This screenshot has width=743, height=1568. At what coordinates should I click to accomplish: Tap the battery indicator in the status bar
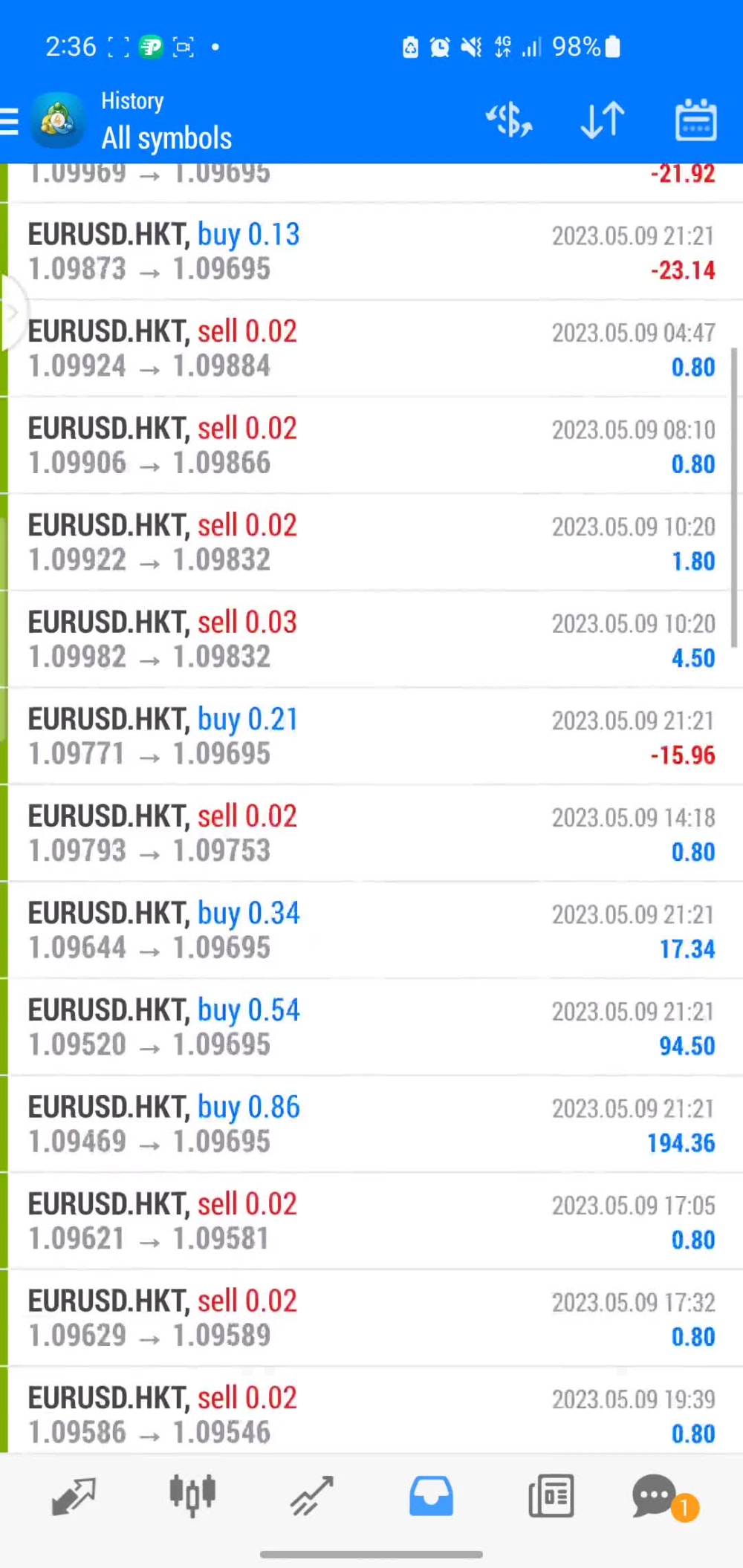tap(611, 46)
